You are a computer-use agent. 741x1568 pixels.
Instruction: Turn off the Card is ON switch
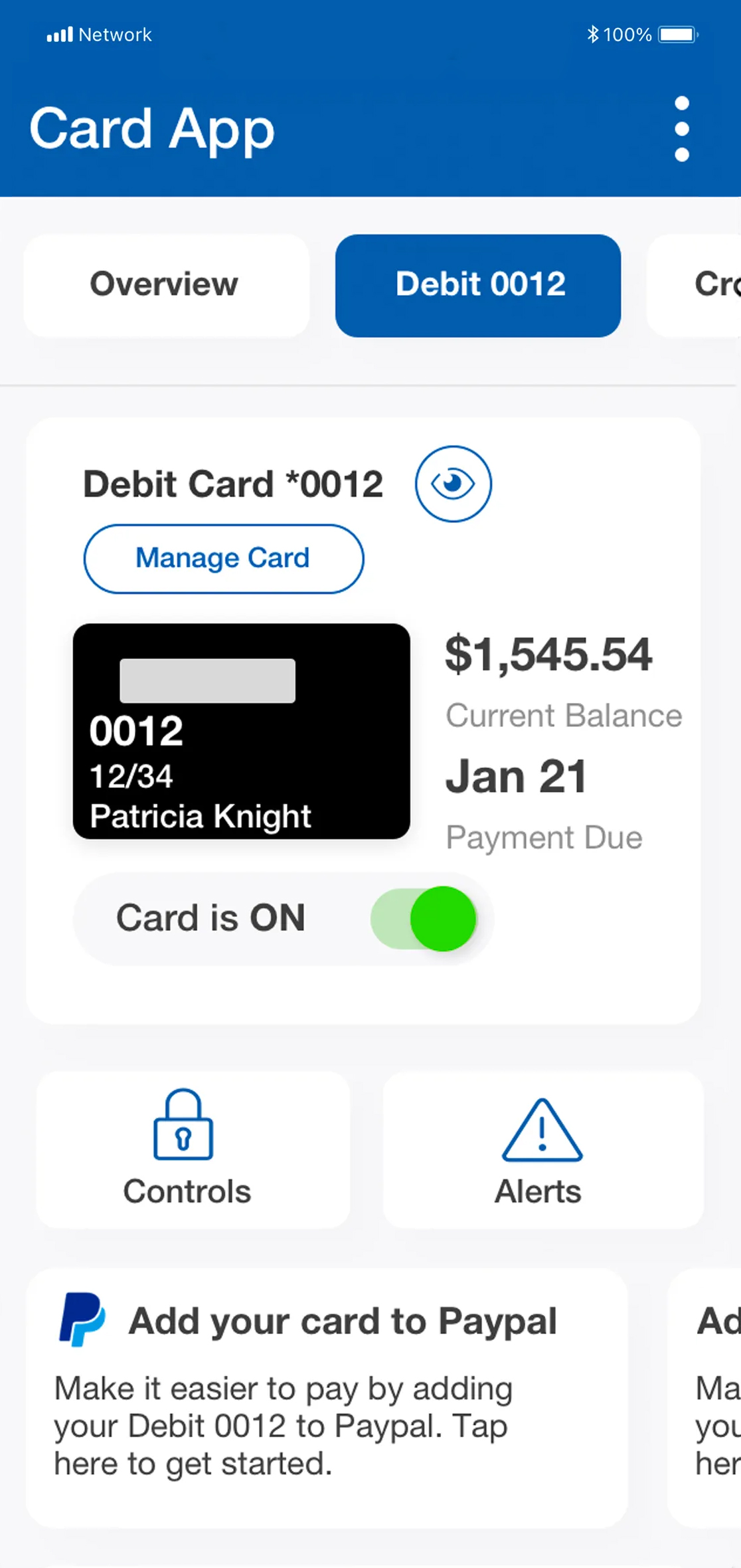pyautogui.click(x=425, y=918)
